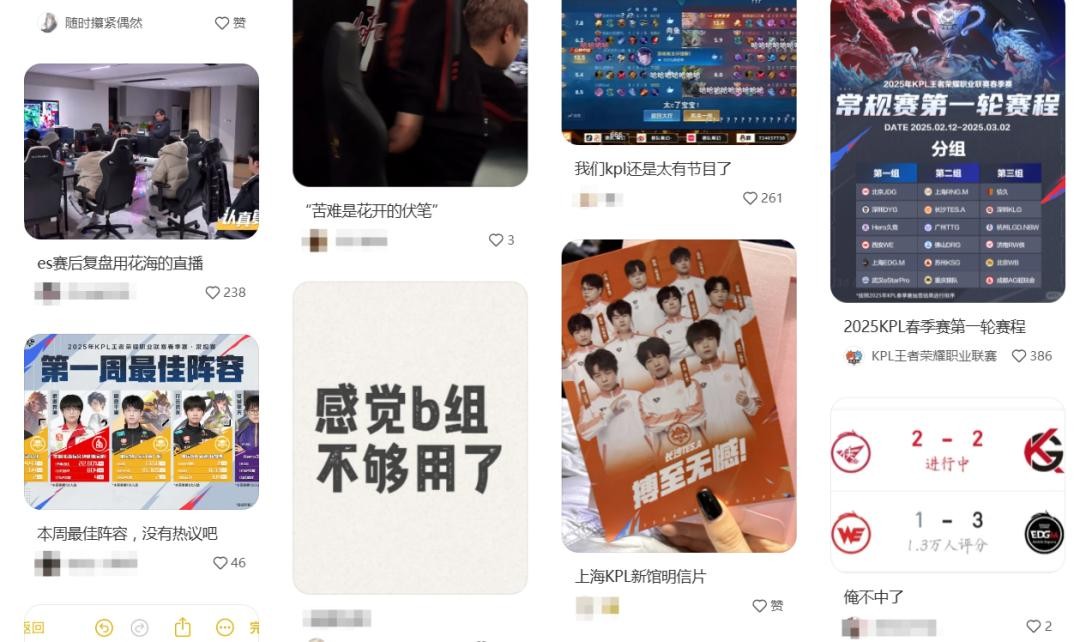Like the post 'es赛后复盘用花海的直播'
Image resolution: width=1080 pixels, height=642 pixels.
tap(212, 293)
